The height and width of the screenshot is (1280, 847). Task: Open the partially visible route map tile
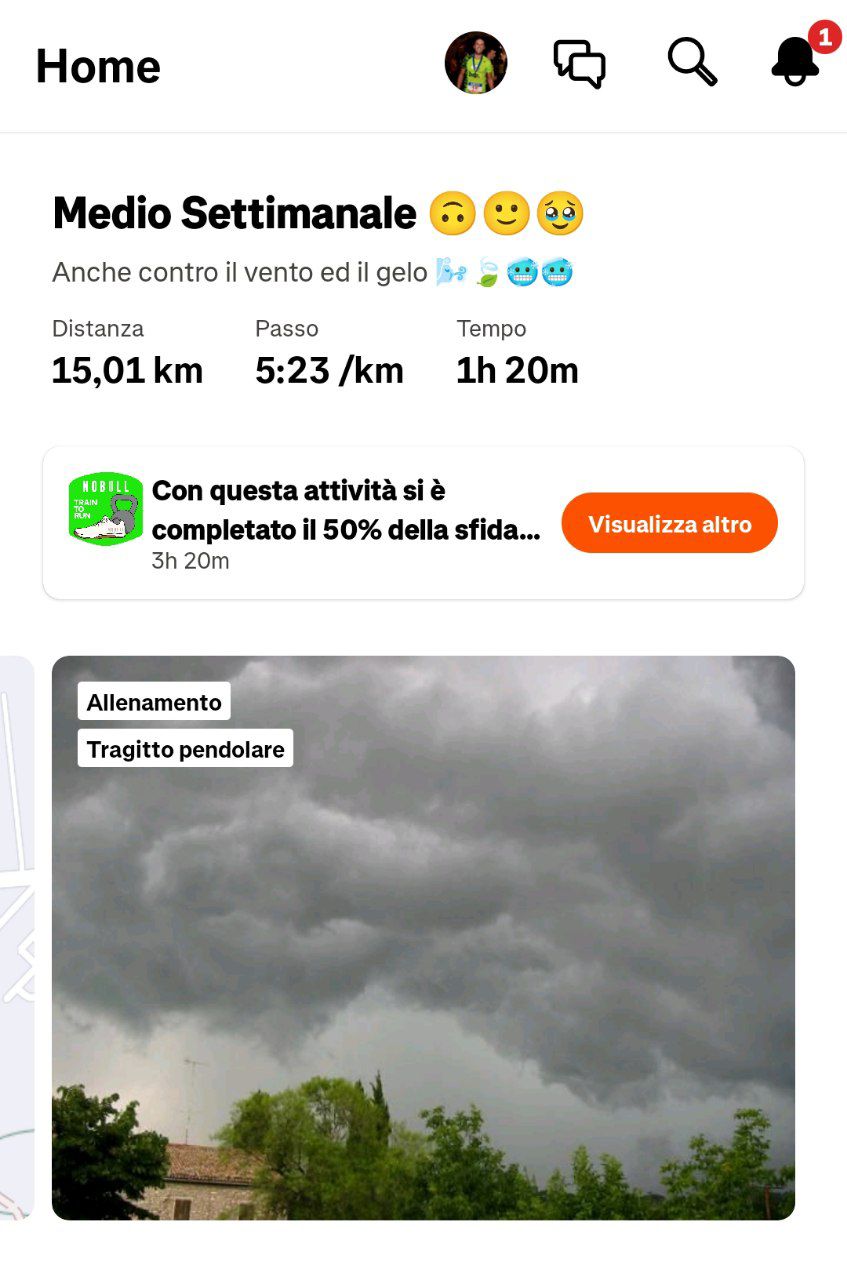17,937
